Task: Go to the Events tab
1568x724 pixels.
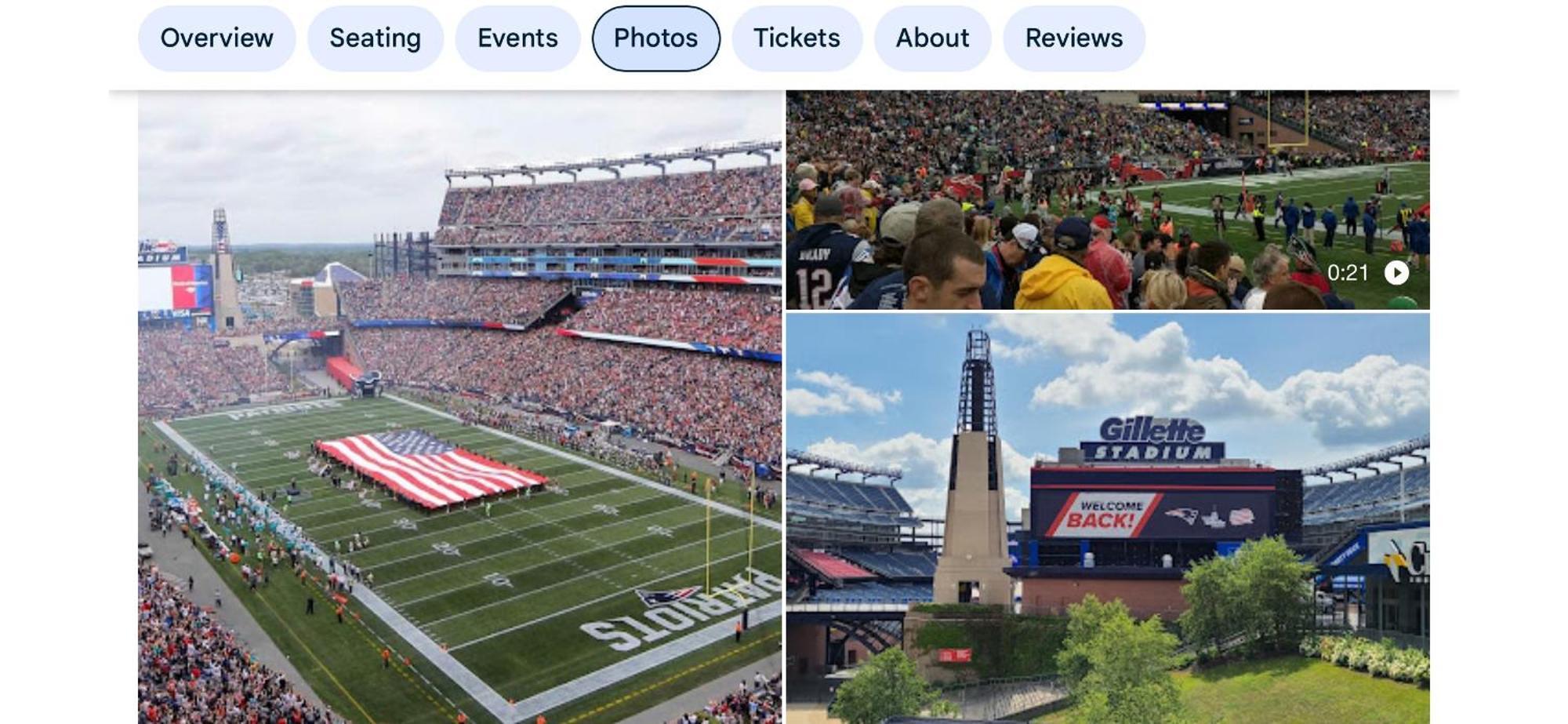Action: (517, 38)
